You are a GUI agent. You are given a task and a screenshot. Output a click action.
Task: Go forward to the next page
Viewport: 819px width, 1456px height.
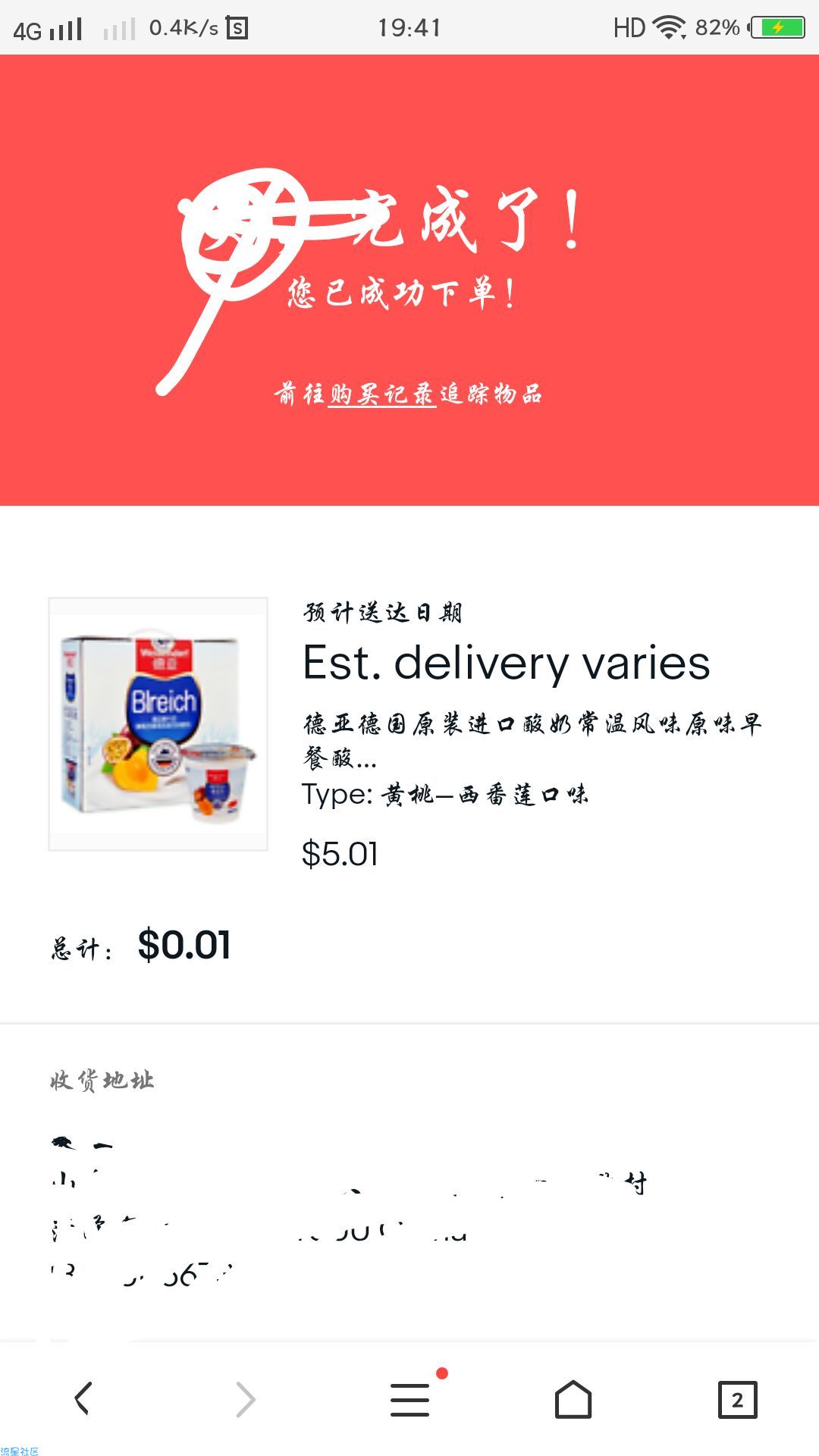point(246,1398)
